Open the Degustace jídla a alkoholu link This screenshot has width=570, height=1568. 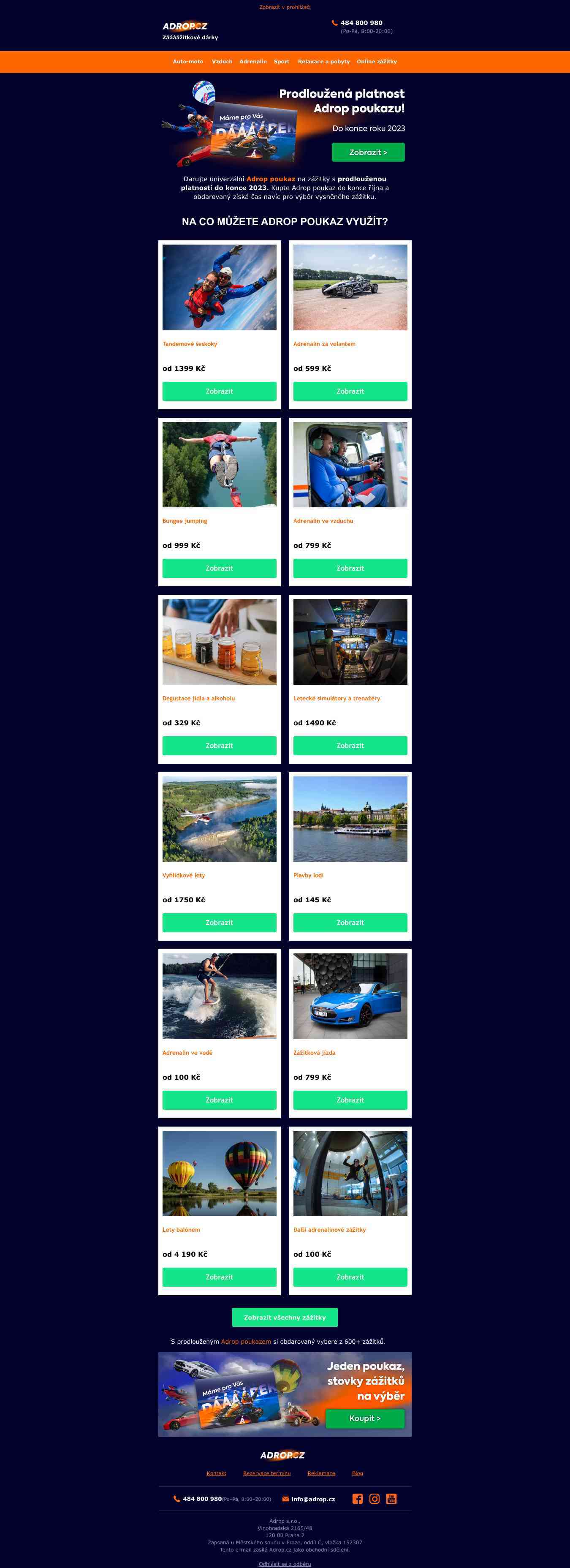[x=198, y=698]
